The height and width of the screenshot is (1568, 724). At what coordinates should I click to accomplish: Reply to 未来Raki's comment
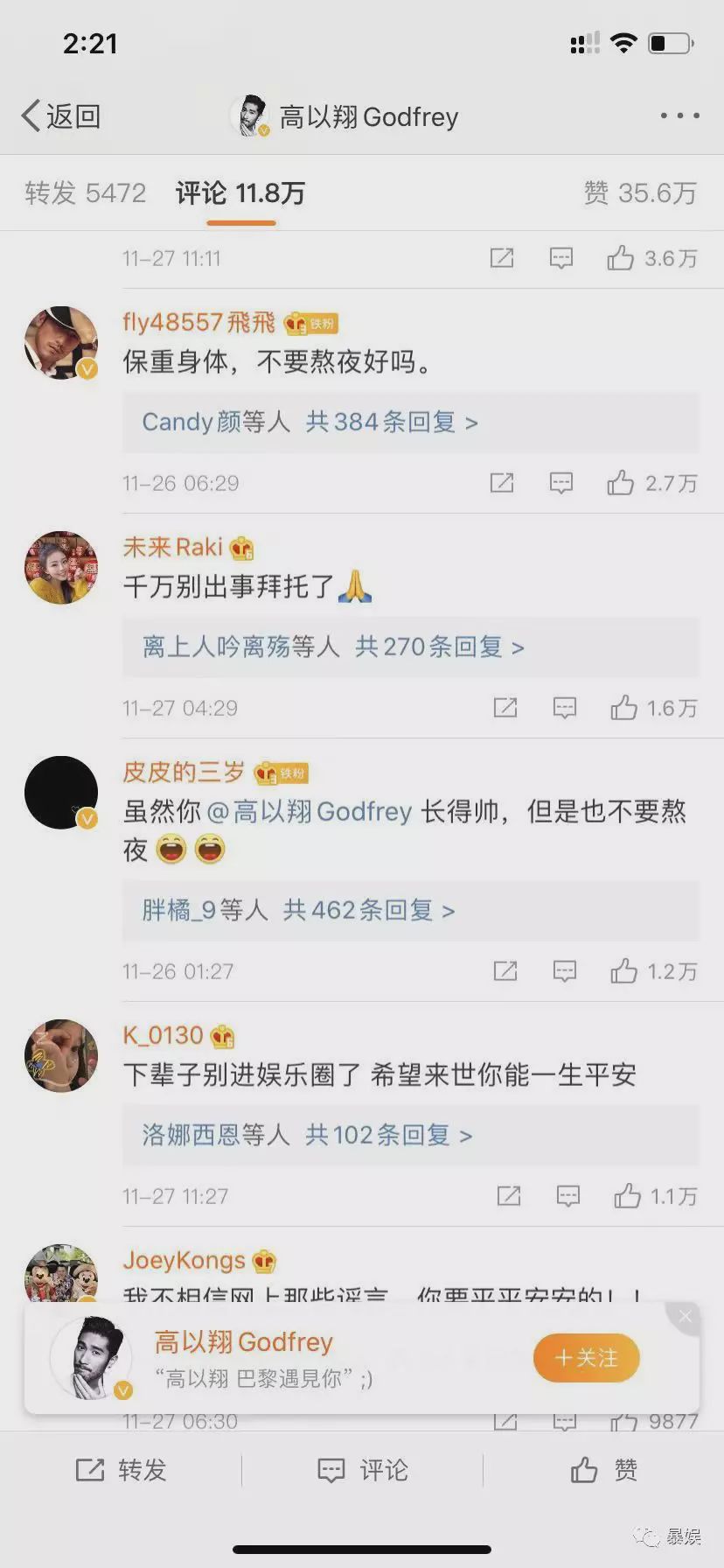pos(564,708)
